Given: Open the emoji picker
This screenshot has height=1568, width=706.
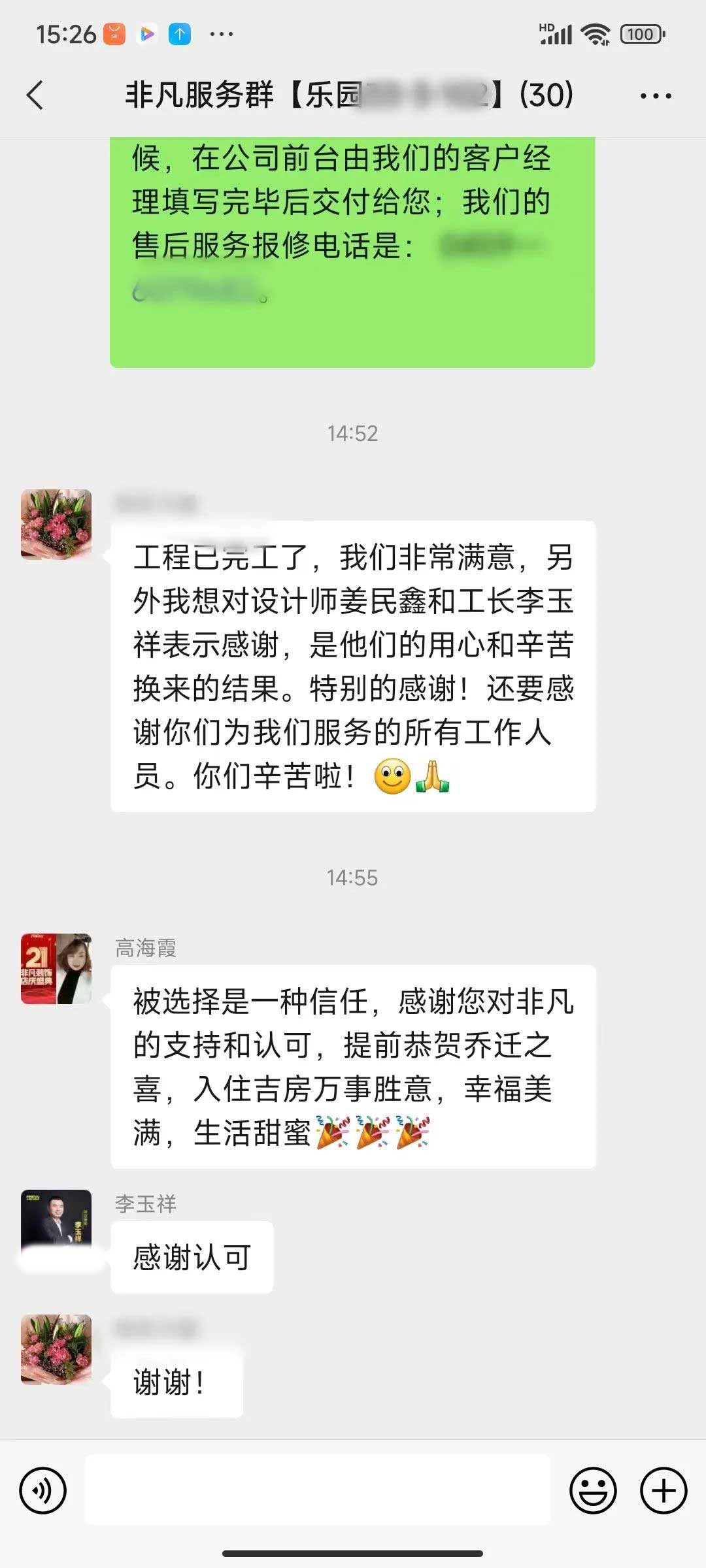Looking at the screenshot, I should (x=593, y=1490).
